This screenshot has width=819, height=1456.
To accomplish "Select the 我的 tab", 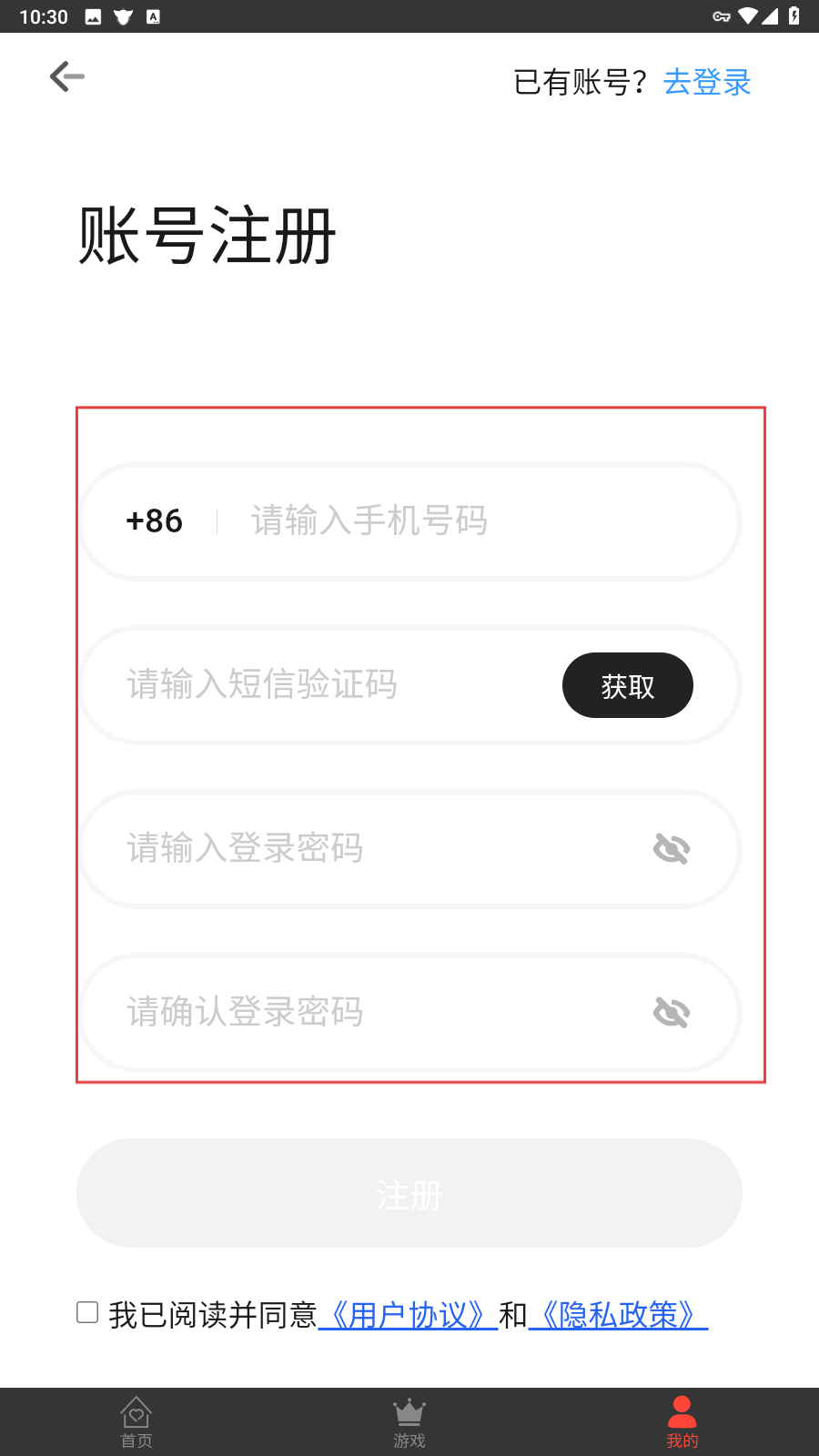I will [x=682, y=1422].
